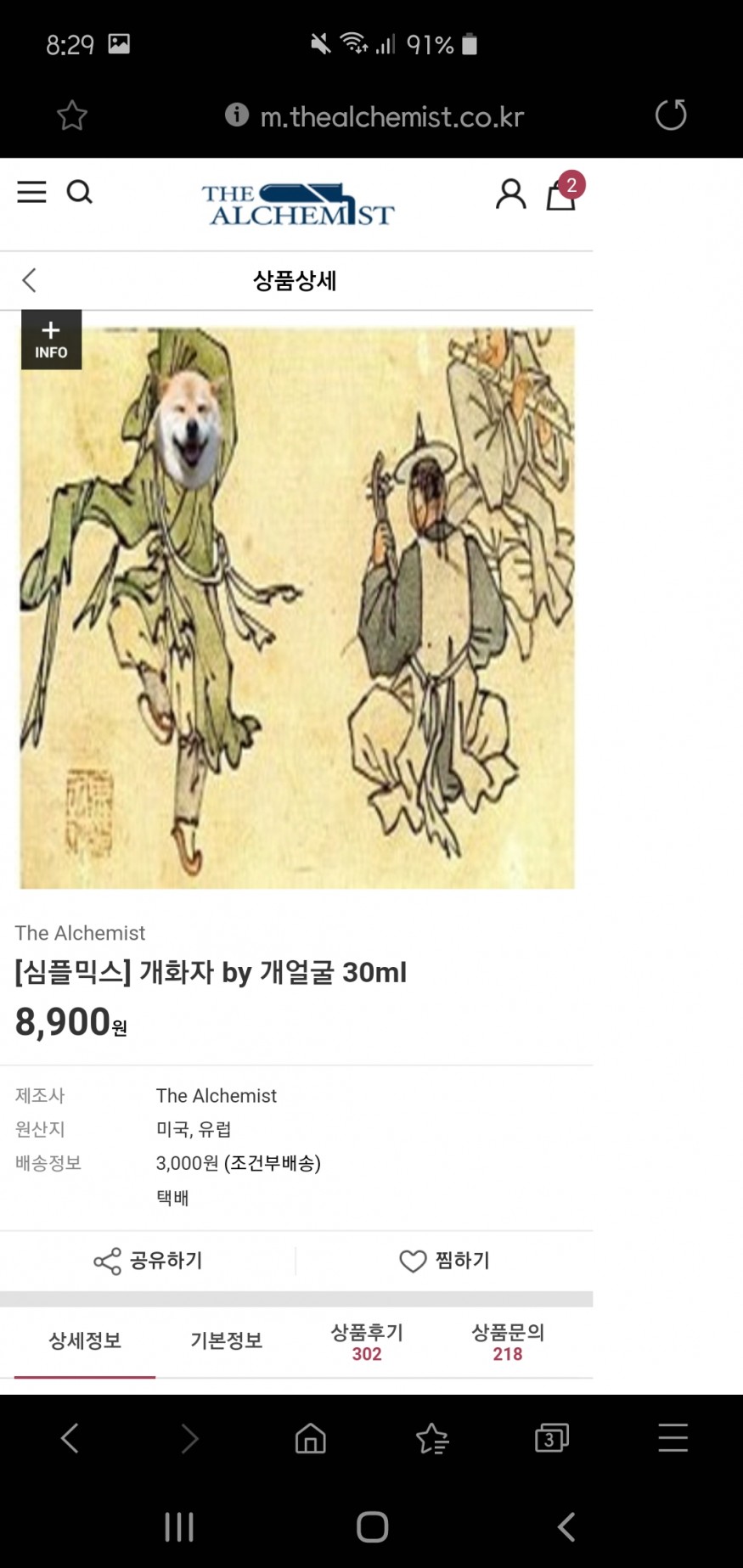The width and height of the screenshot is (743, 1568).
Task: Go back from 상품상세 page
Action: [30, 281]
